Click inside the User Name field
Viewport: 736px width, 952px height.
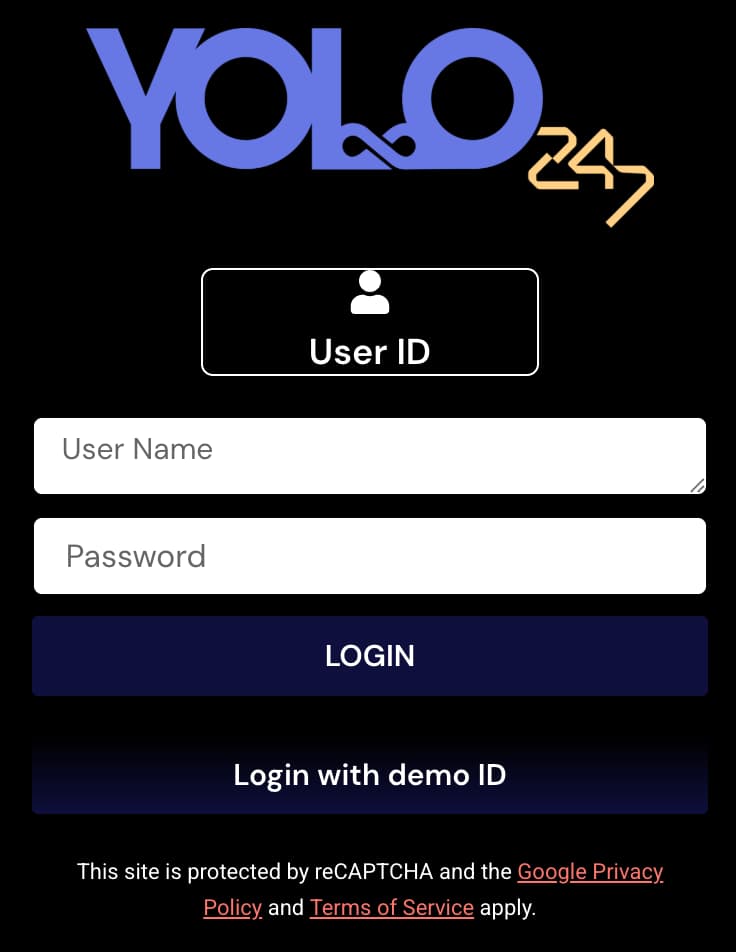(x=370, y=456)
